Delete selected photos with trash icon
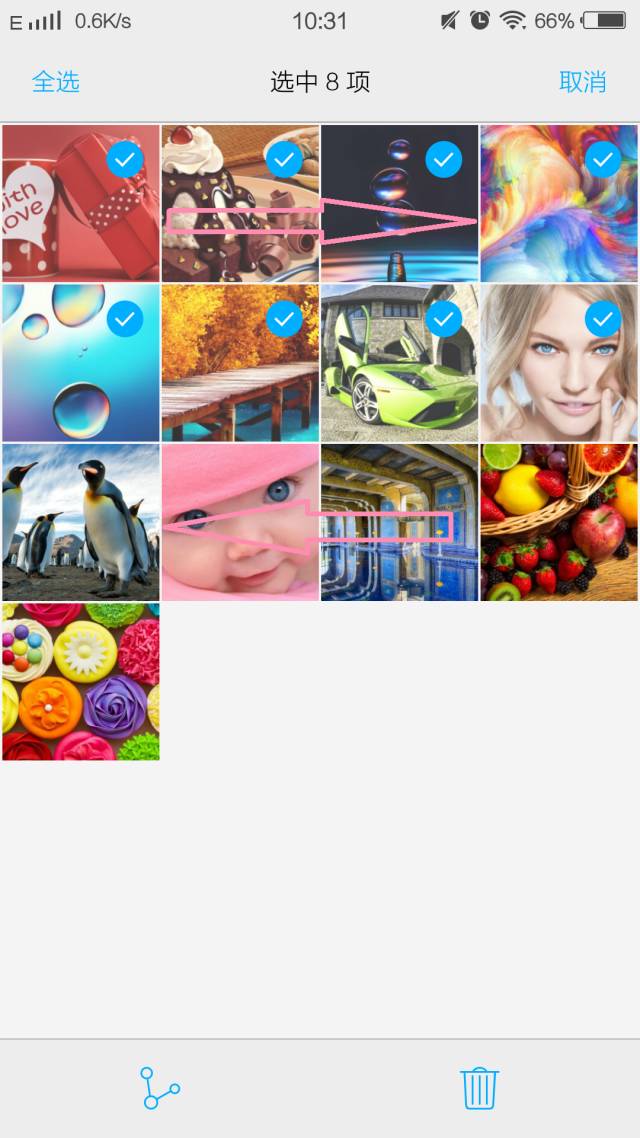 click(479, 1088)
